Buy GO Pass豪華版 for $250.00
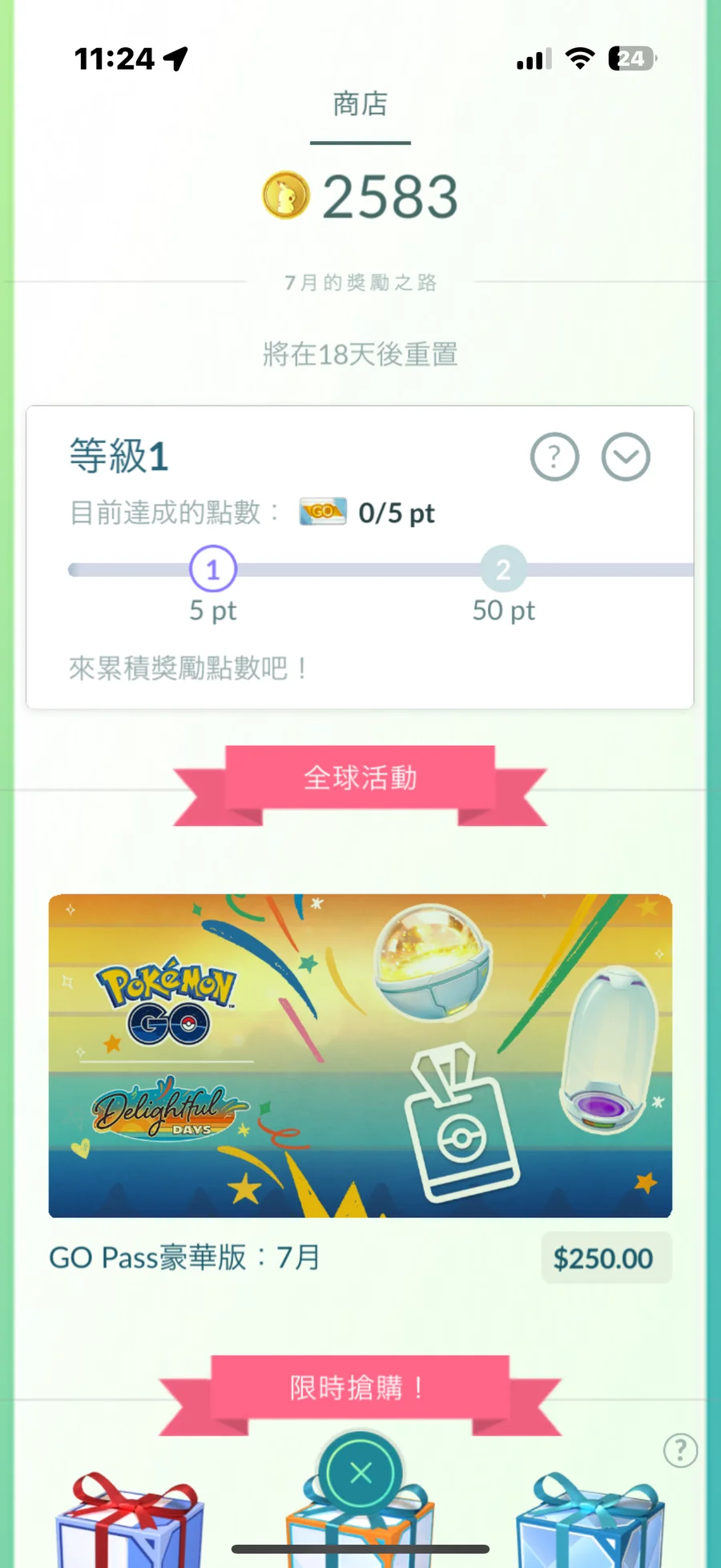The height and width of the screenshot is (1568, 721). point(606,1258)
